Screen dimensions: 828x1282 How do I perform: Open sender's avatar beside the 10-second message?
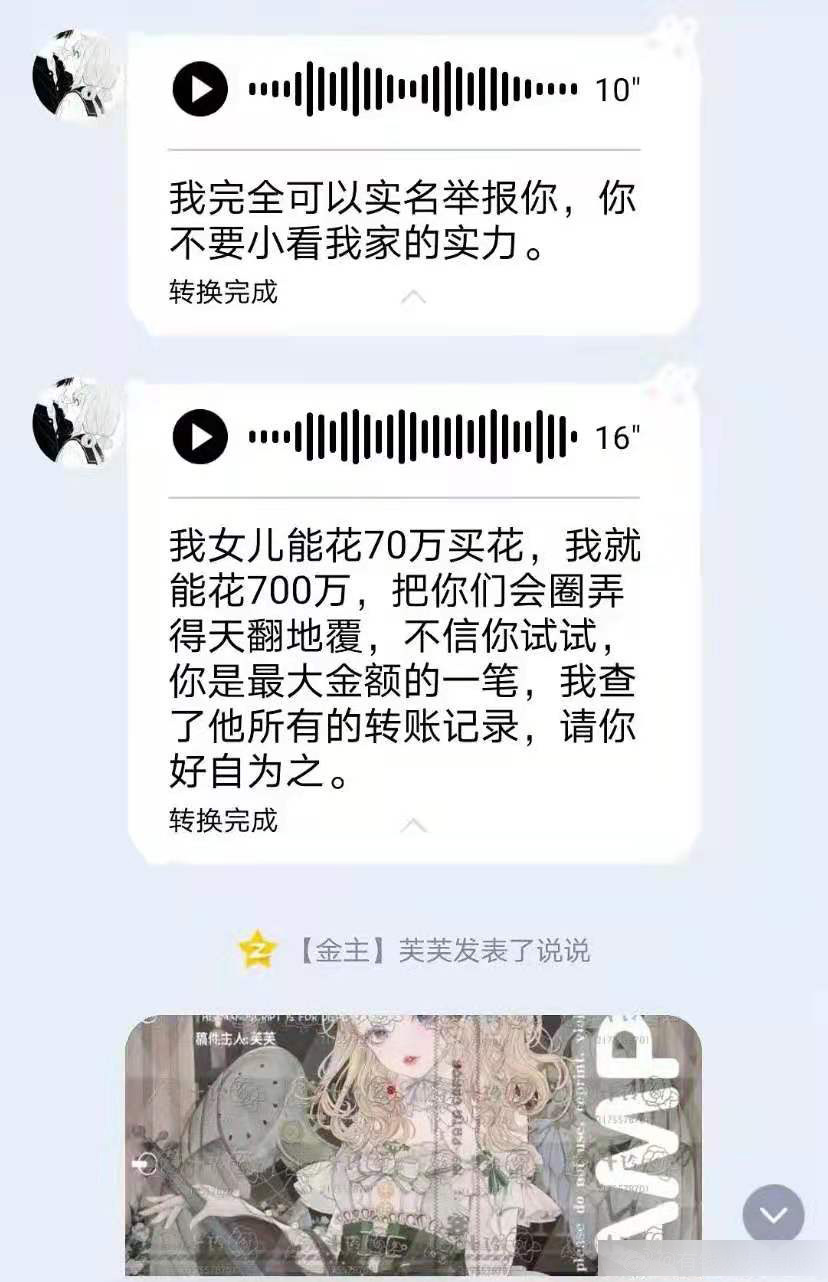point(77,76)
